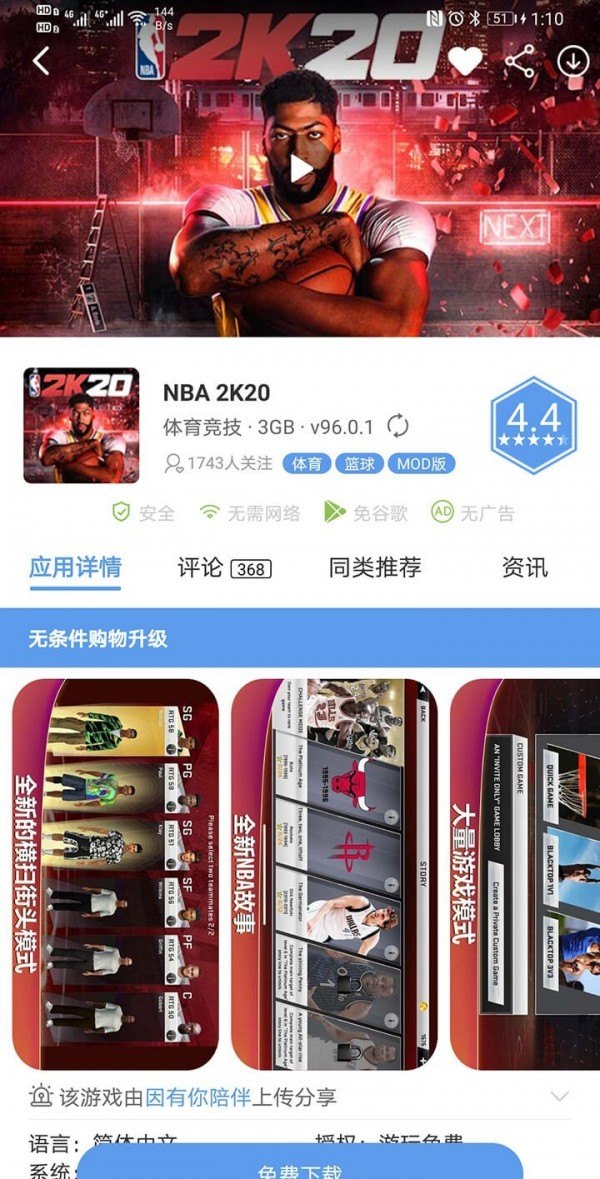This screenshot has height=1179, width=600.
Task: View the 全新的横扫街头模式 screenshot
Action: click(115, 874)
